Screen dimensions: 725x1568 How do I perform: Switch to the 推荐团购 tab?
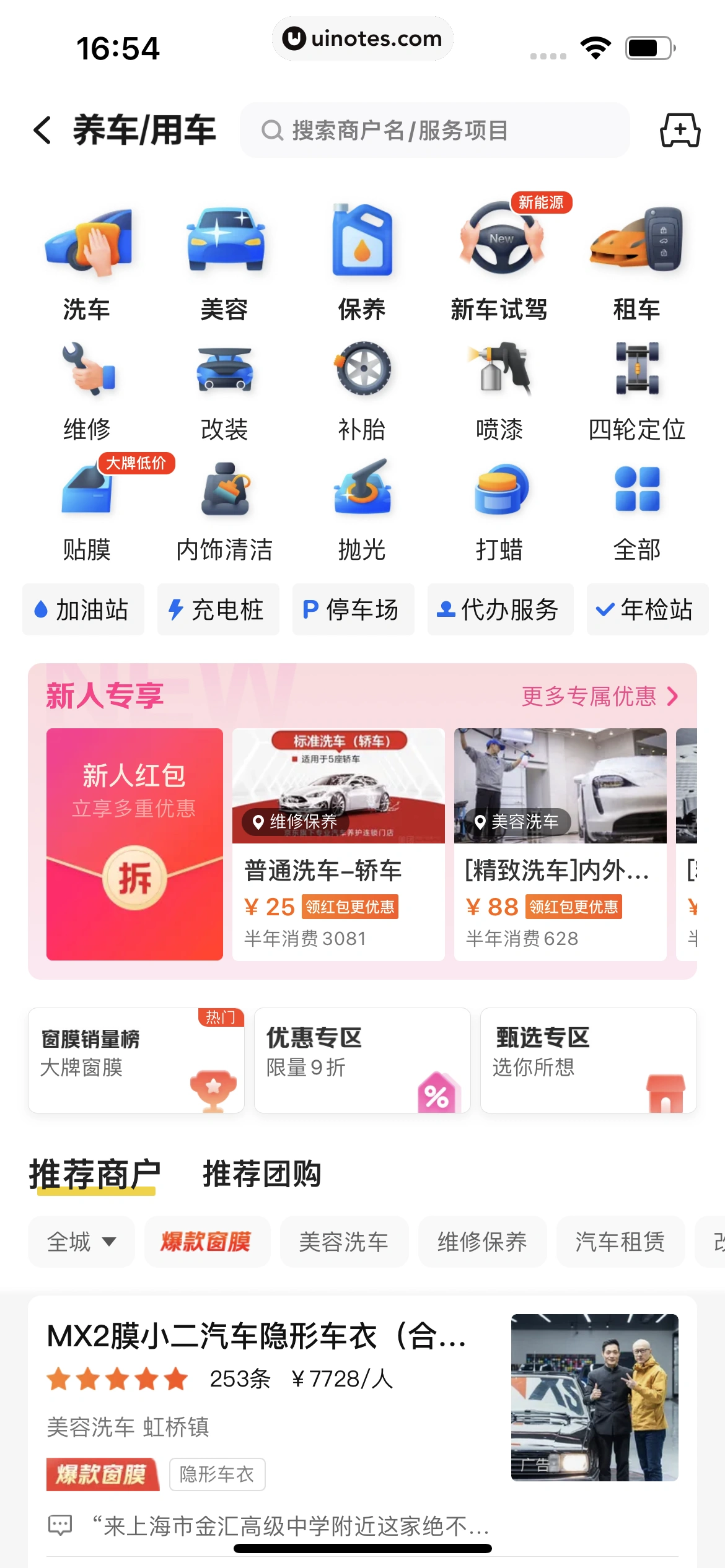pyautogui.click(x=261, y=1174)
